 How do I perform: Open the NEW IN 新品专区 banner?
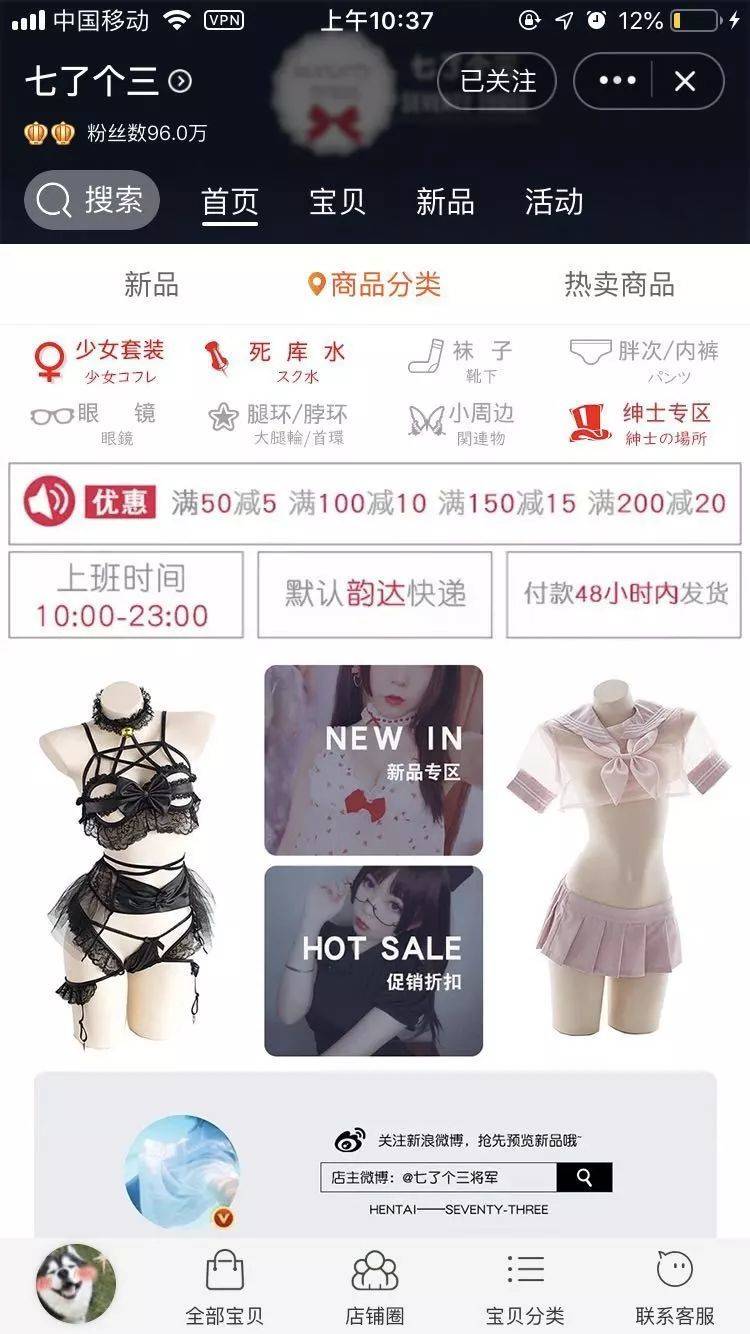(373, 760)
